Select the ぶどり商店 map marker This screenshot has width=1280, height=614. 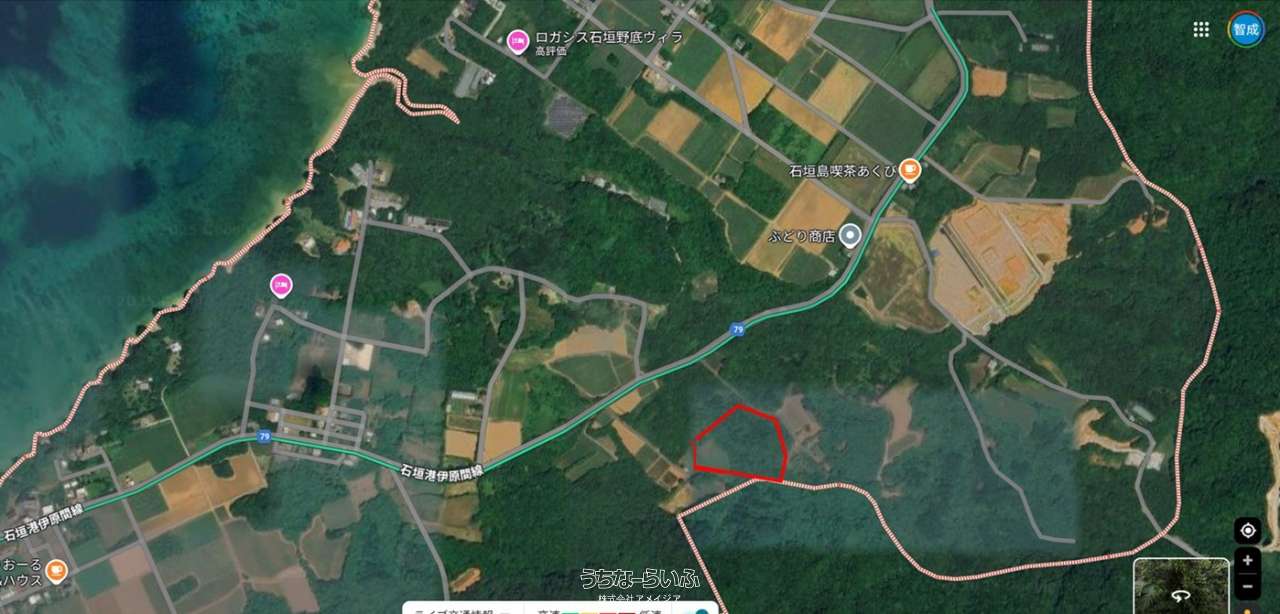[x=850, y=236]
